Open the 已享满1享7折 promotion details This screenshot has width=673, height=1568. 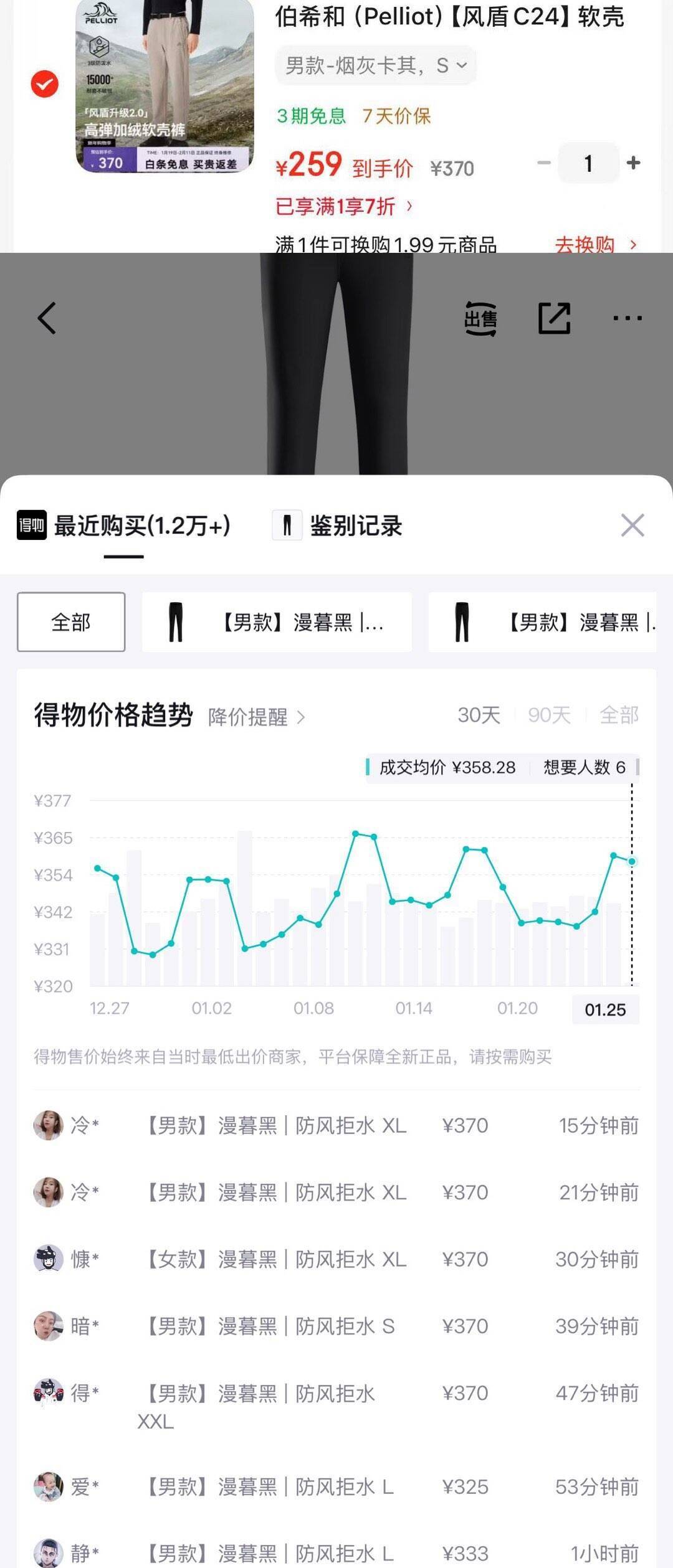343,206
